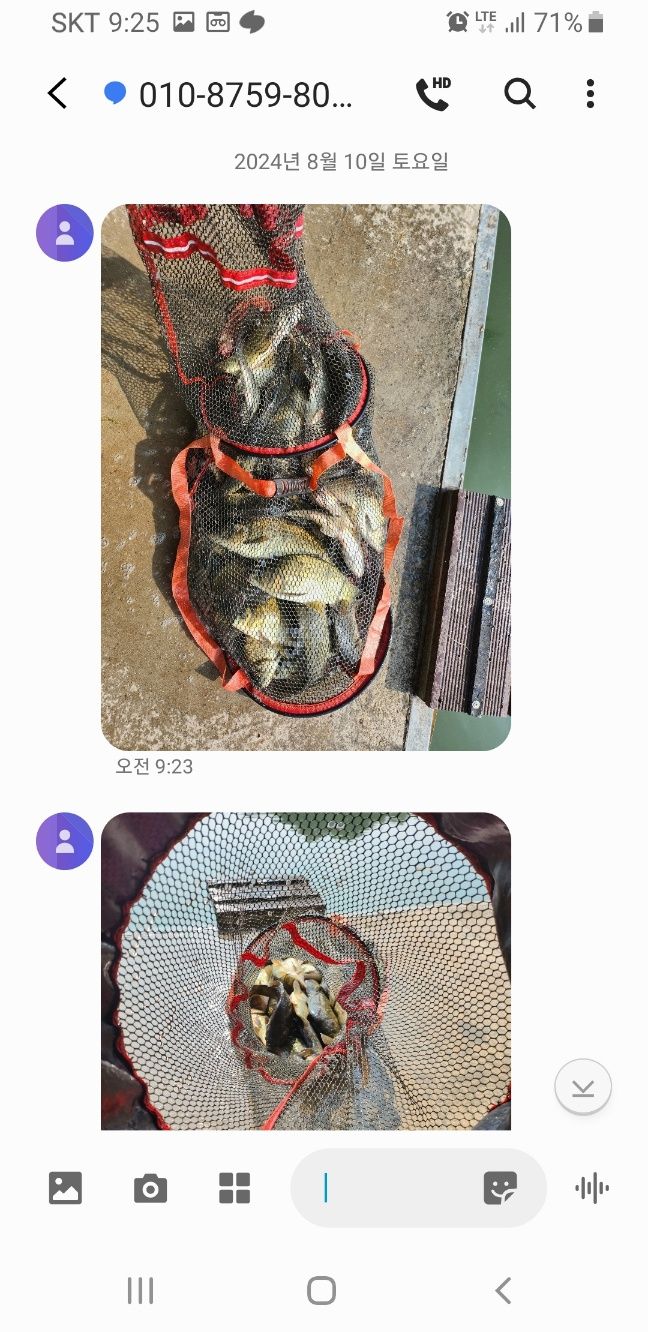Jump to the latest message
This screenshot has width=648, height=1332.
click(583, 1087)
